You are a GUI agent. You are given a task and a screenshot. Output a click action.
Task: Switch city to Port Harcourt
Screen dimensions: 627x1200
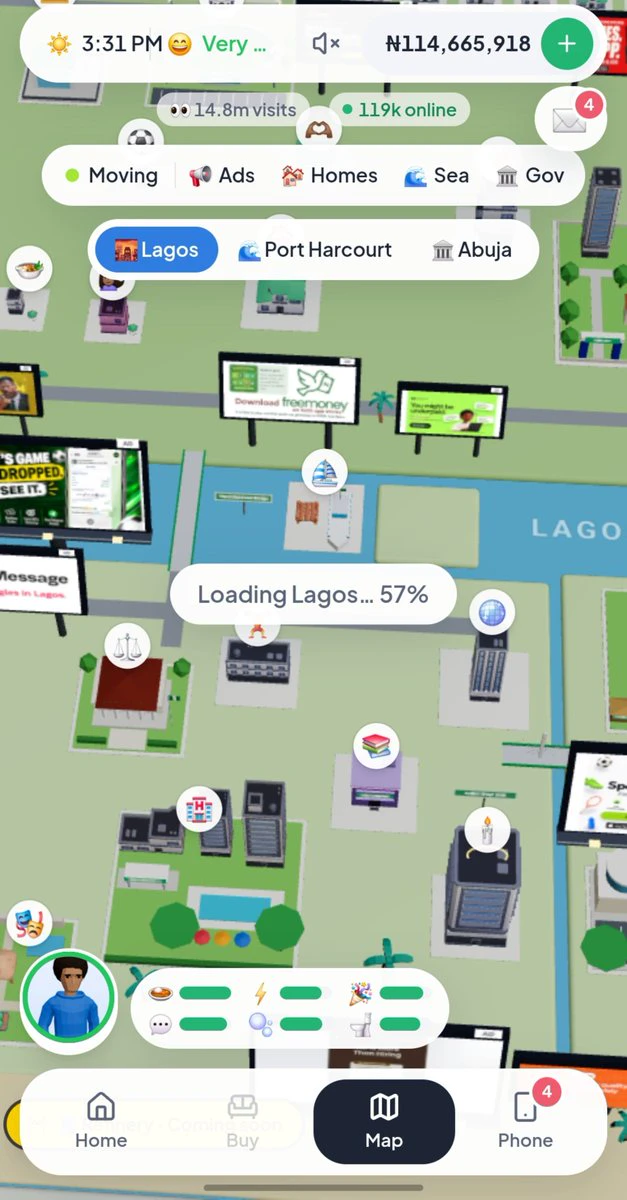pyautogui.click(x=315, y=250)
